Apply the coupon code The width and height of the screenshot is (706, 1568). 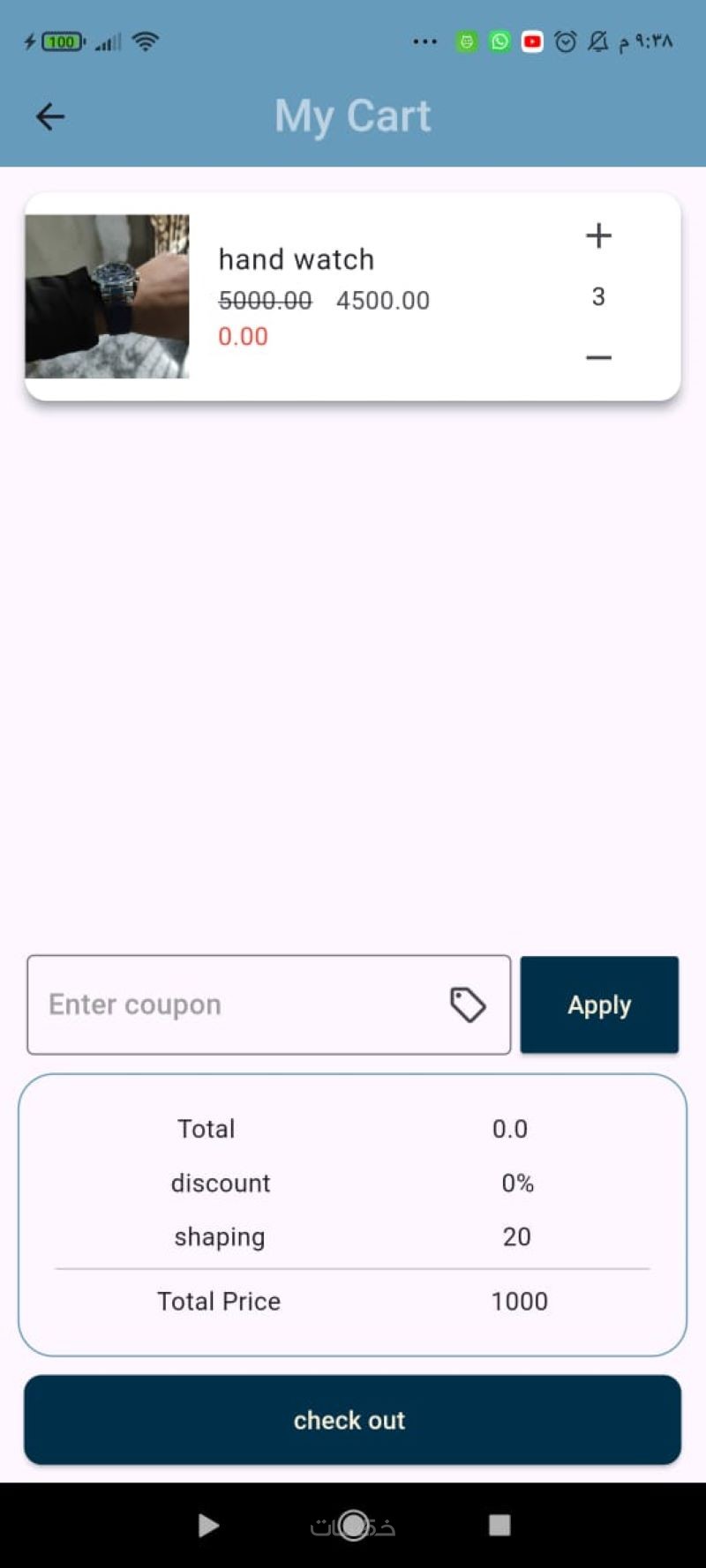599,1004
